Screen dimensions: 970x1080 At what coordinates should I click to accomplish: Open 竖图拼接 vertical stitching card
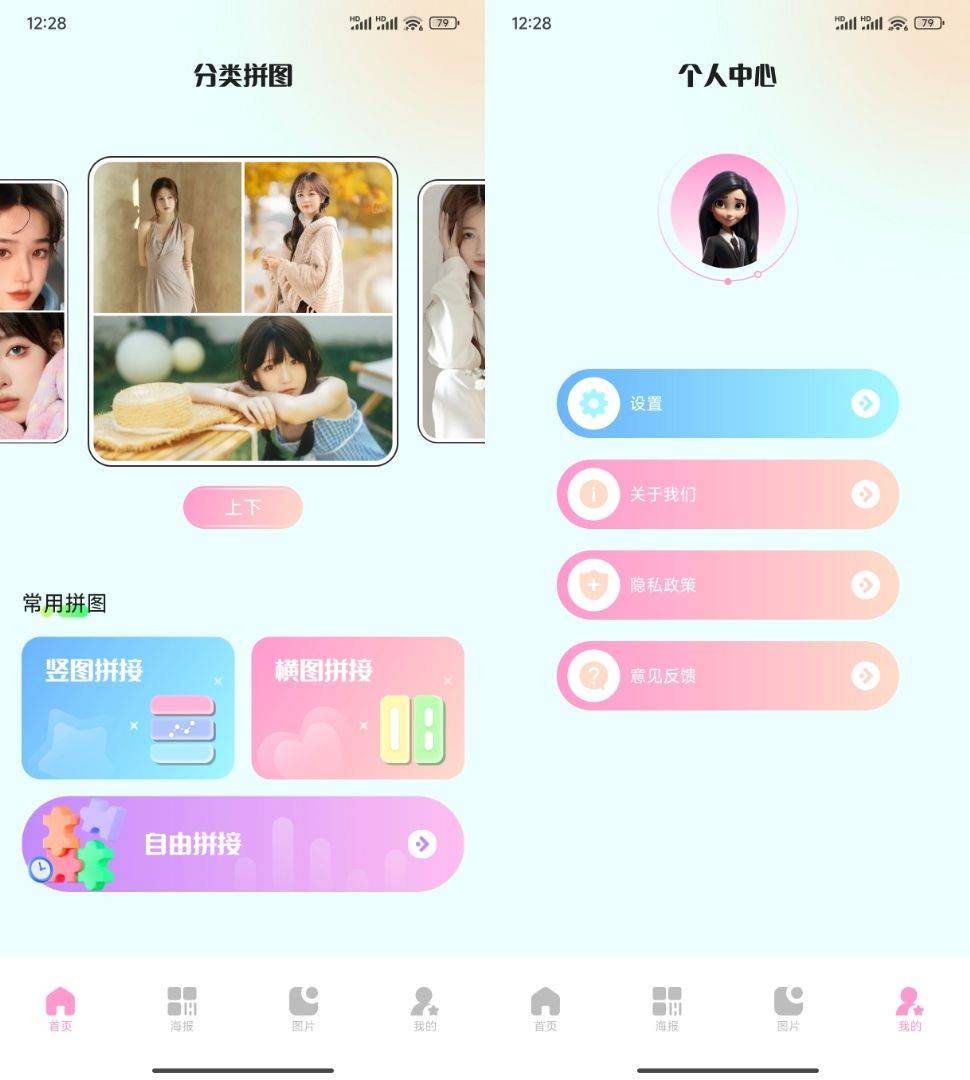pos(128,708)
